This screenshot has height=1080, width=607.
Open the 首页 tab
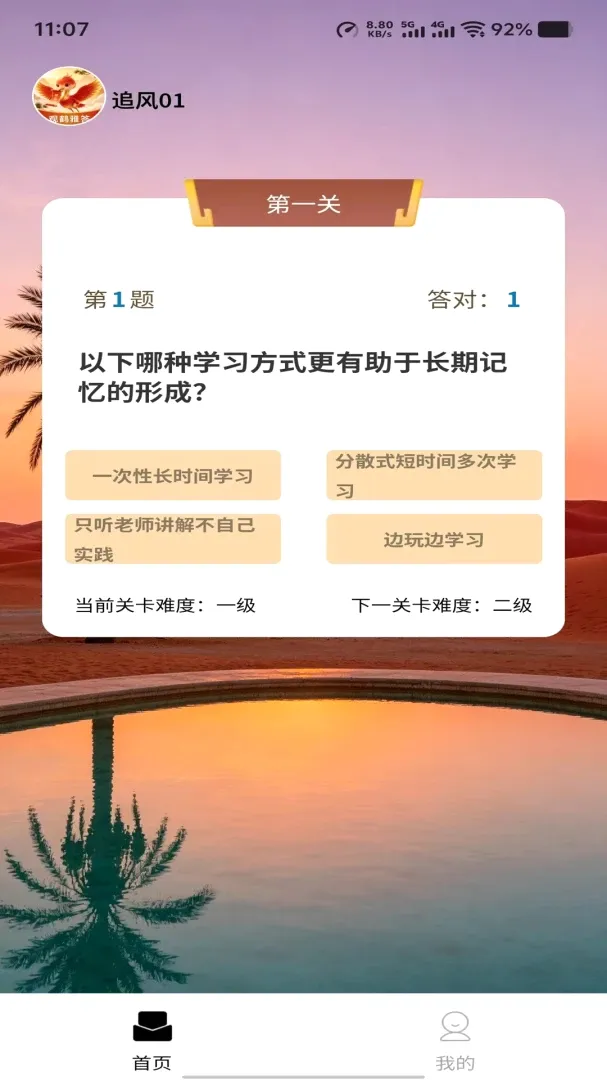point(152,1040)
